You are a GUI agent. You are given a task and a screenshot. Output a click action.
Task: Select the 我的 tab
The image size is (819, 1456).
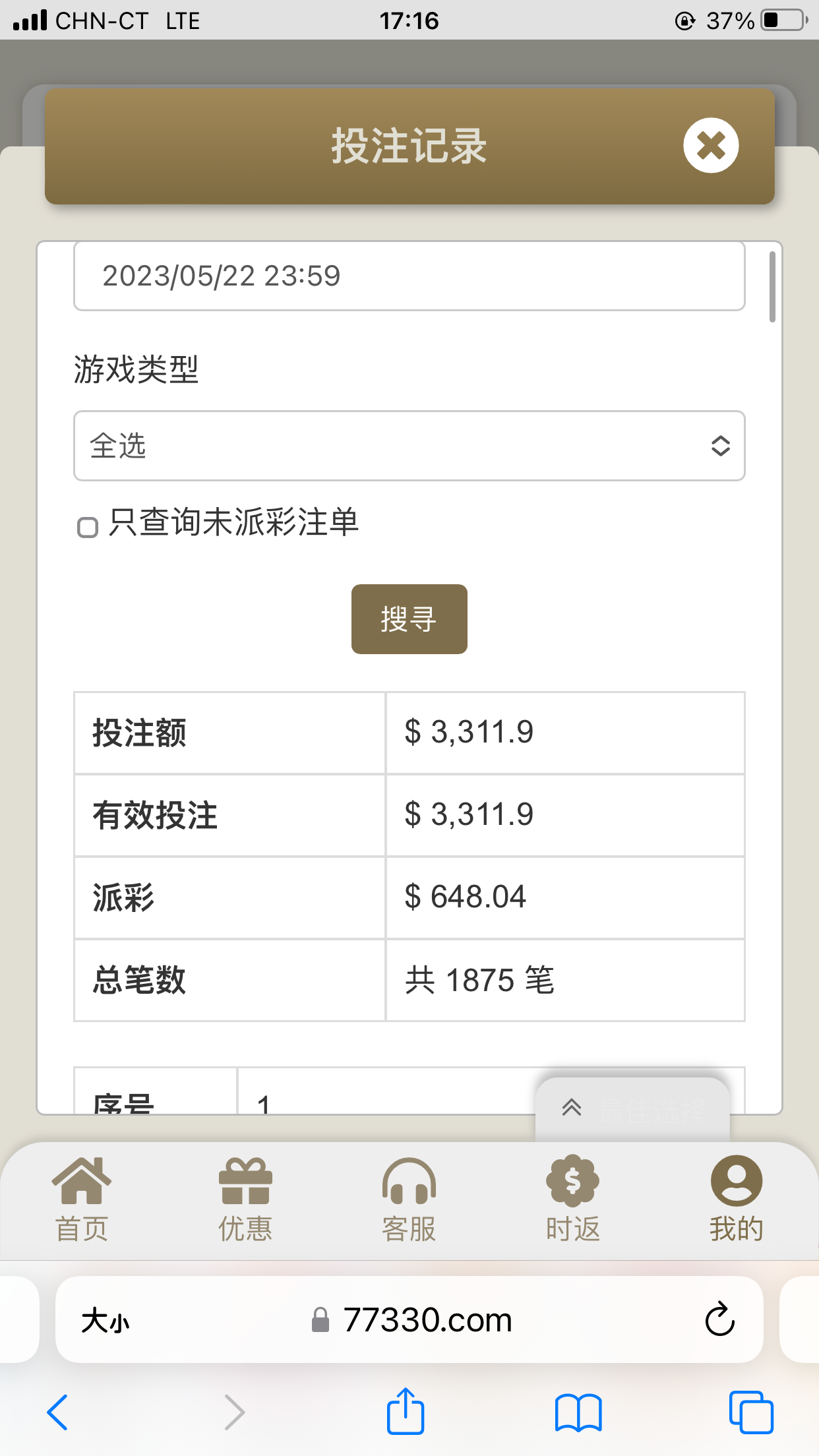pyautogui.click(x=736, y=1199)
